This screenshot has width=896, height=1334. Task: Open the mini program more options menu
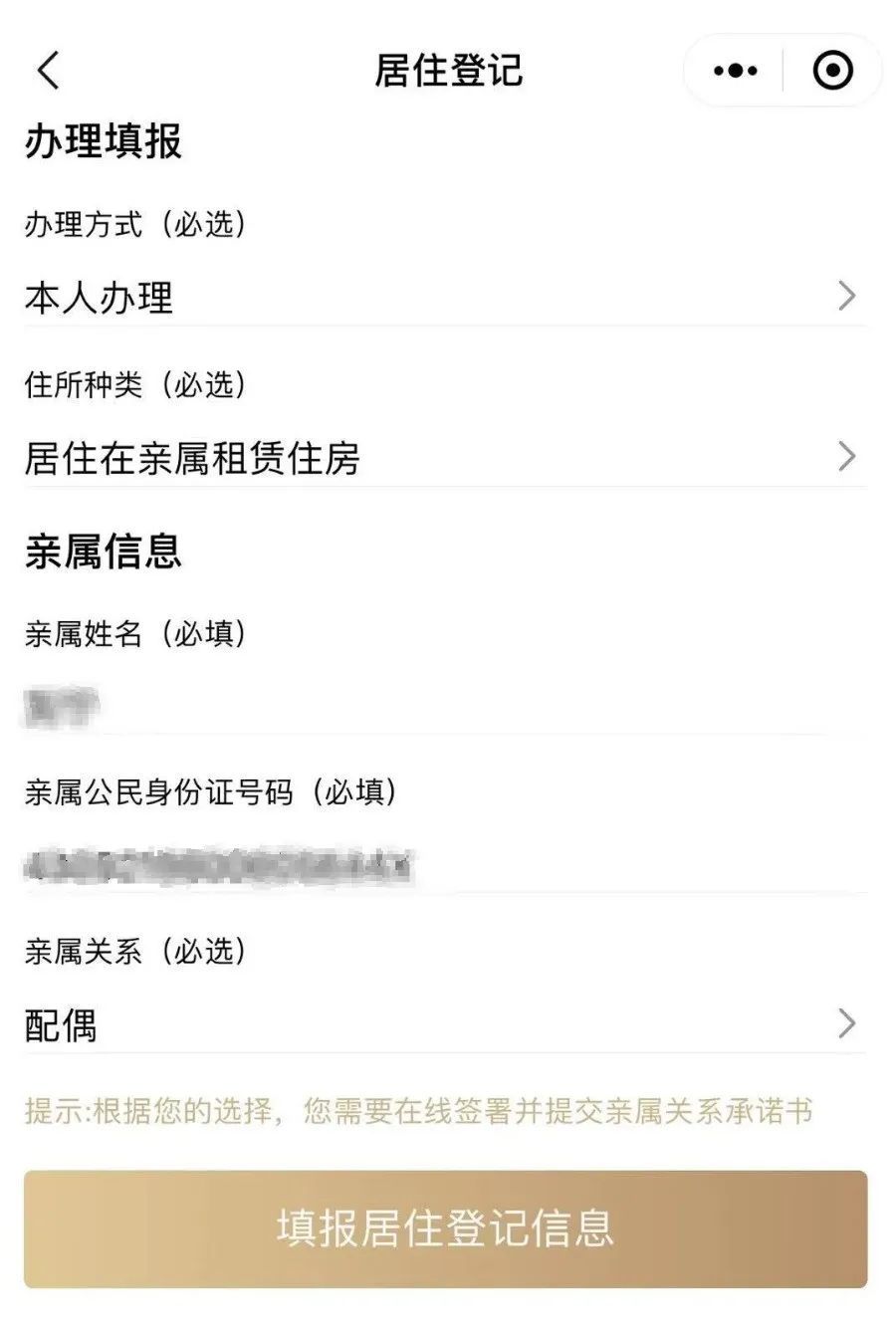click(735, 71)
